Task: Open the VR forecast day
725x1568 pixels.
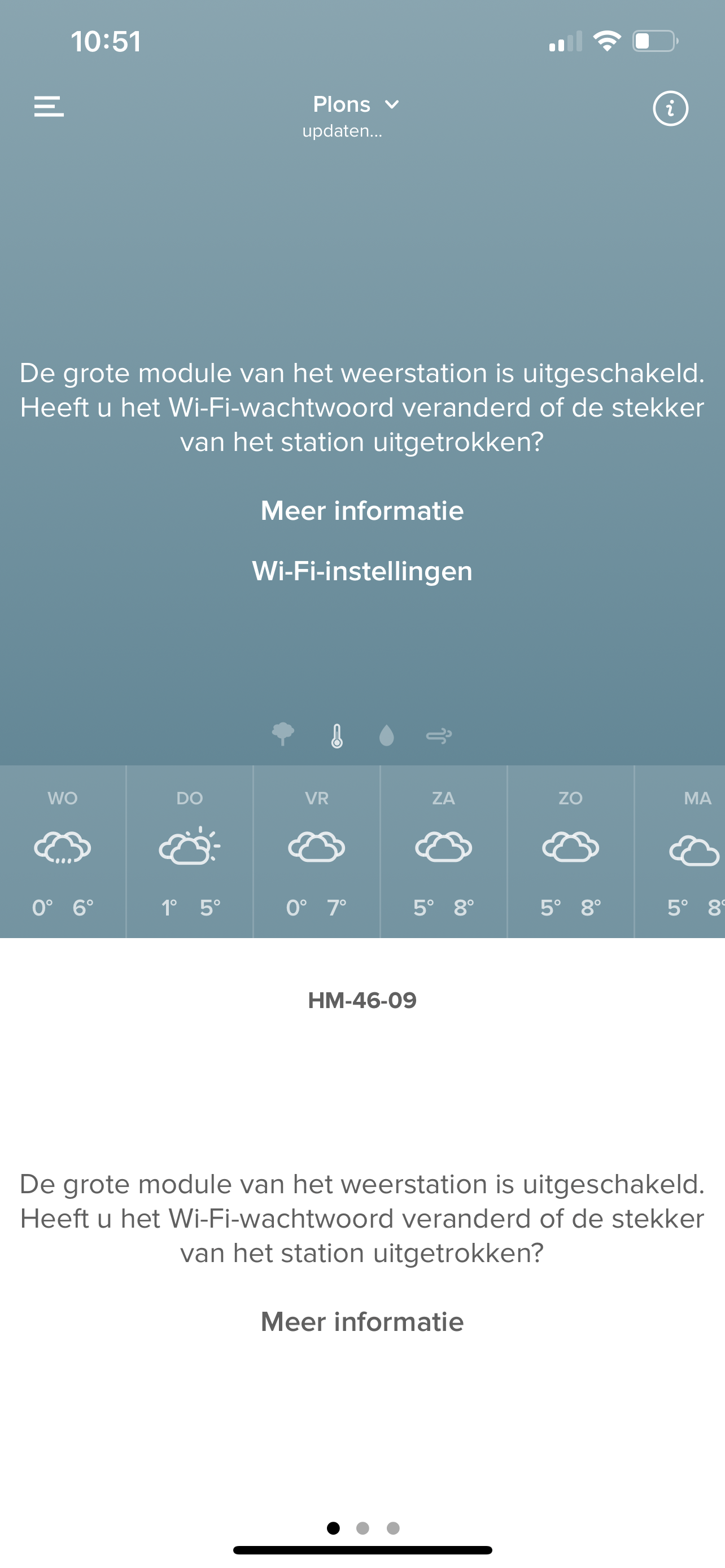Action: click(317, 851)
